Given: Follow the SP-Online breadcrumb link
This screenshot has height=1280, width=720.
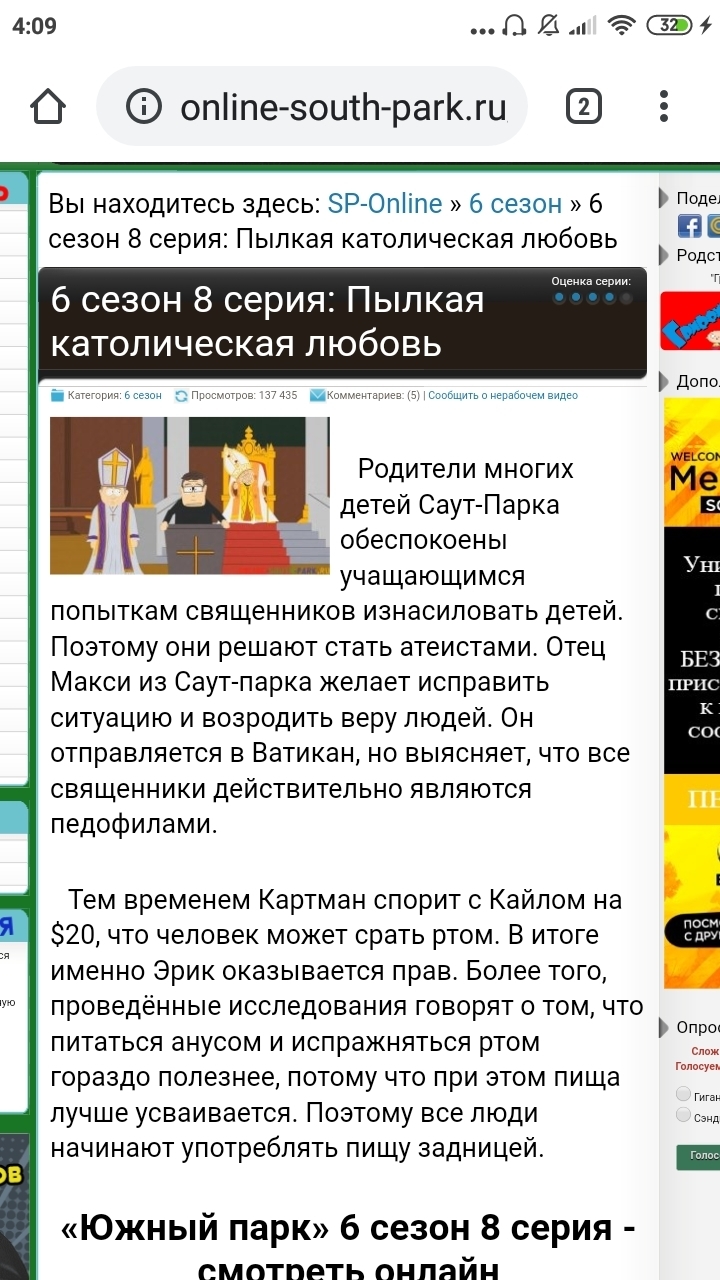Looking at the screenshot, I should [x=385, y=204].
